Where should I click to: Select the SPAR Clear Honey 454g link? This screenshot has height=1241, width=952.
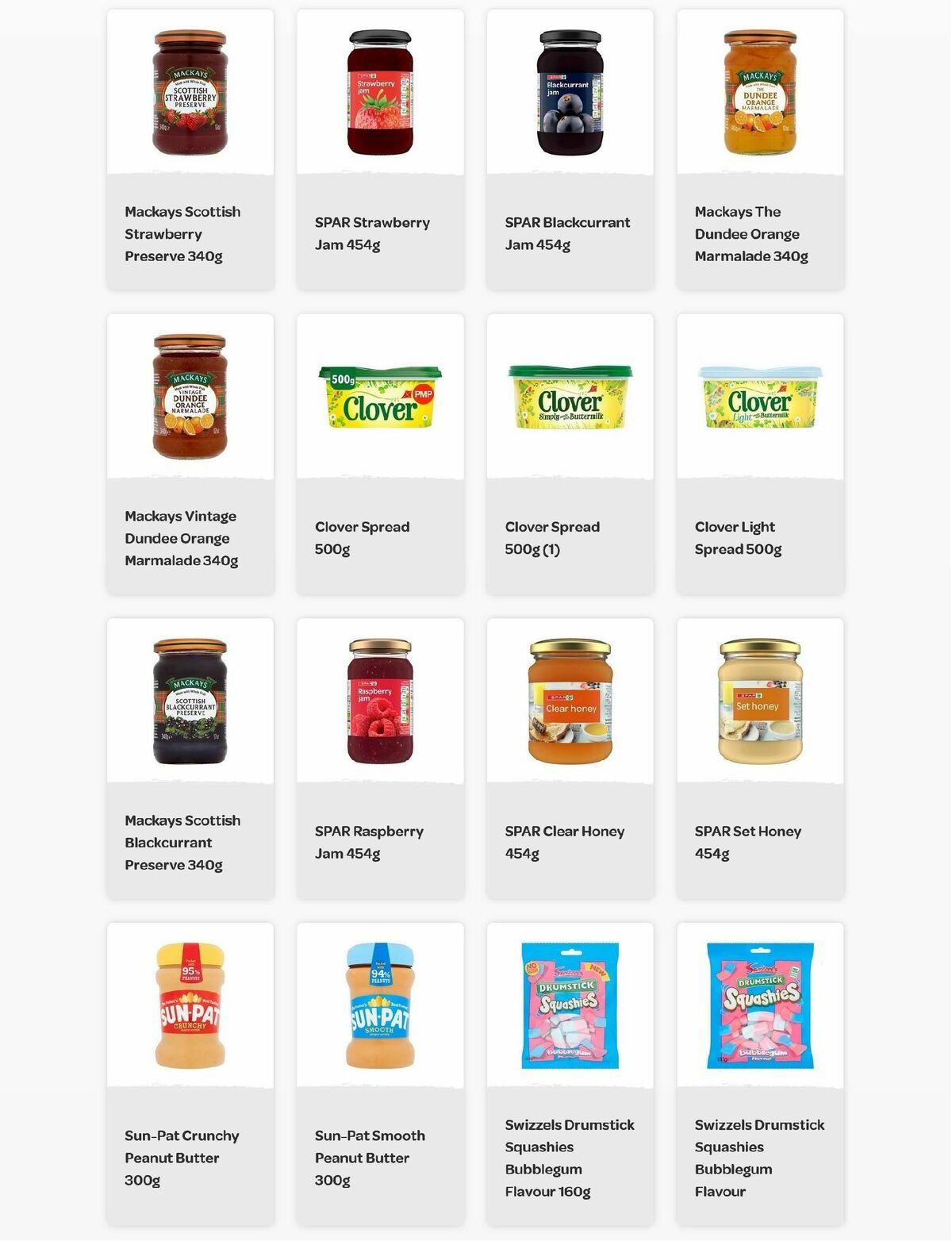click(564, 843)
